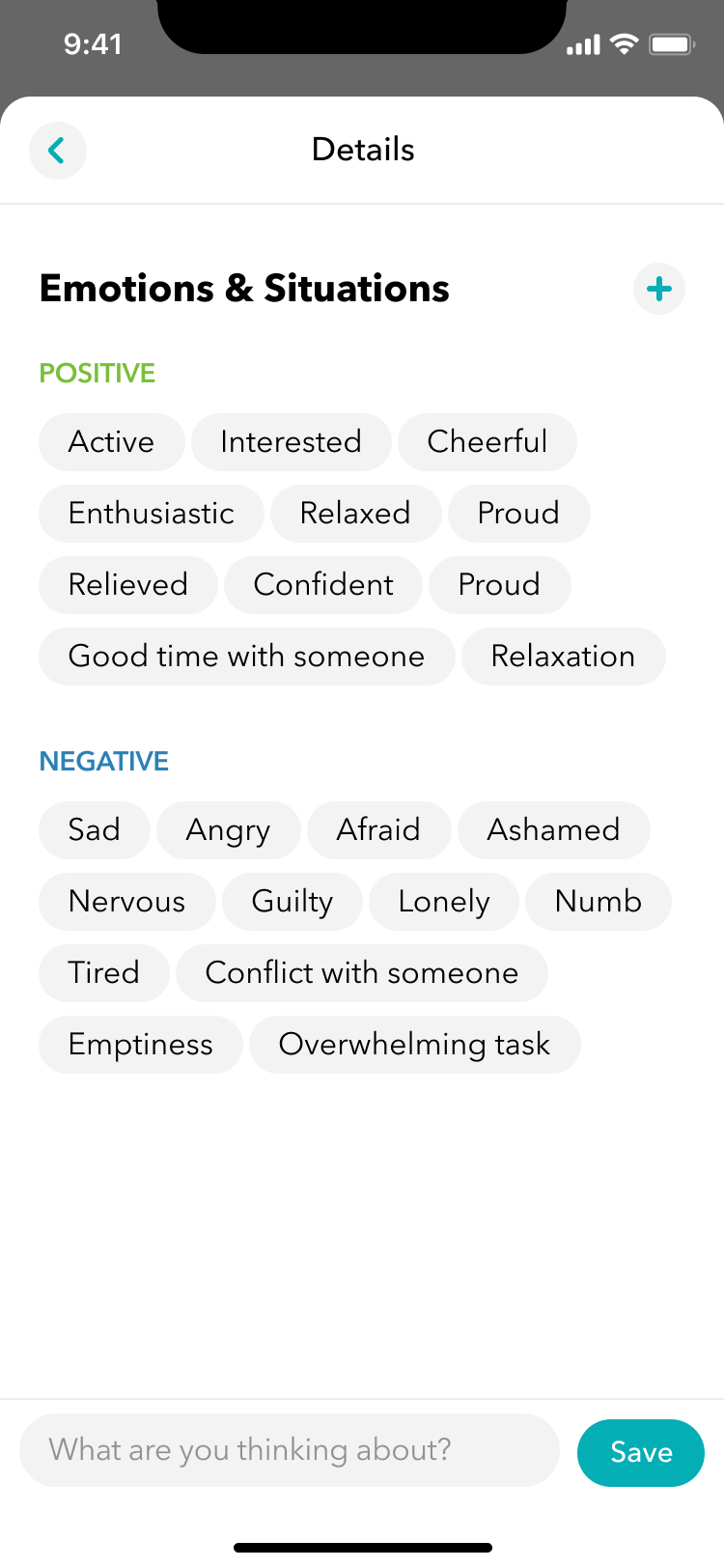Select the Confident chip
This screenshot has width=724, height=1568.
[323, 585]
